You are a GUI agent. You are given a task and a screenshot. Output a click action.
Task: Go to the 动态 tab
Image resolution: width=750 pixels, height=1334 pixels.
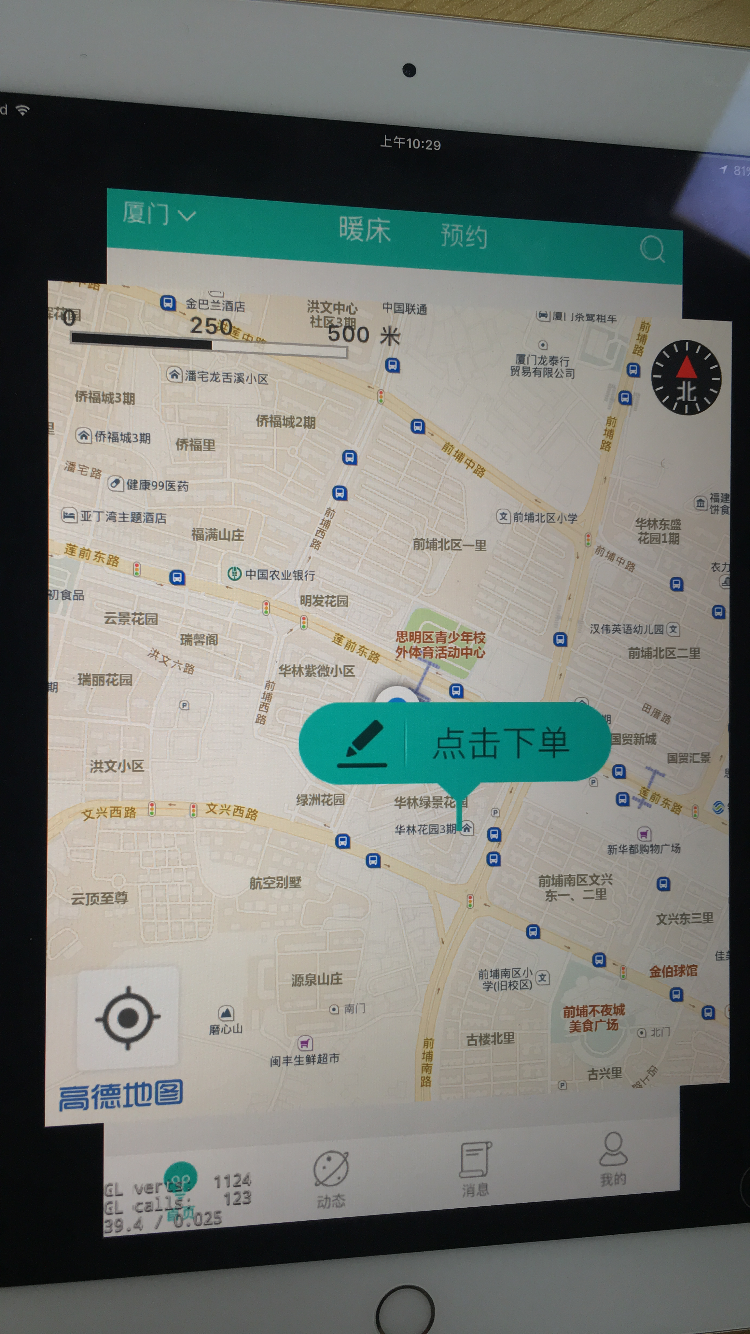click(x=331, y=1179)
